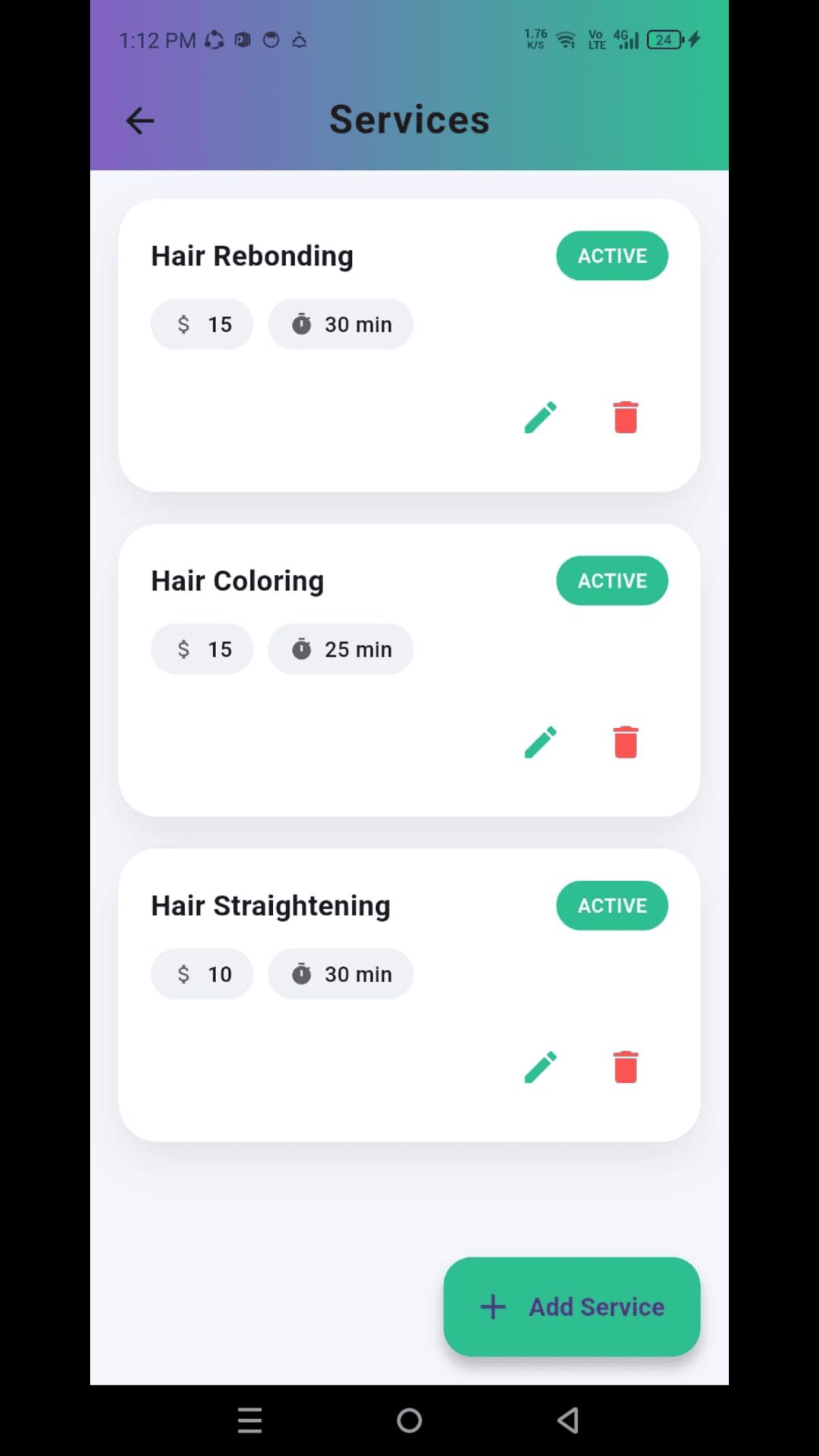This screenshot has width=819, height=1456.
Task: Go back using the header arrow
Action: click(x=140, y=121)
